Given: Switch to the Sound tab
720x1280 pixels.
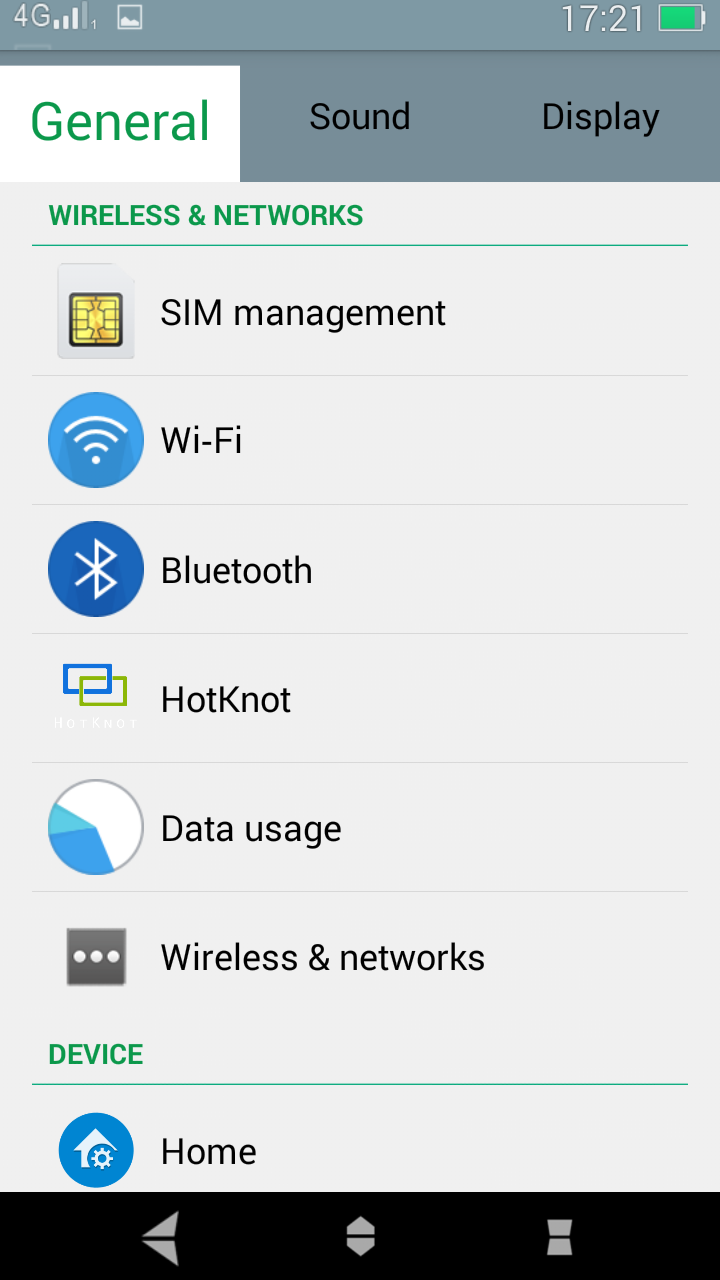Looking at the screenshot, I should 360,118.
